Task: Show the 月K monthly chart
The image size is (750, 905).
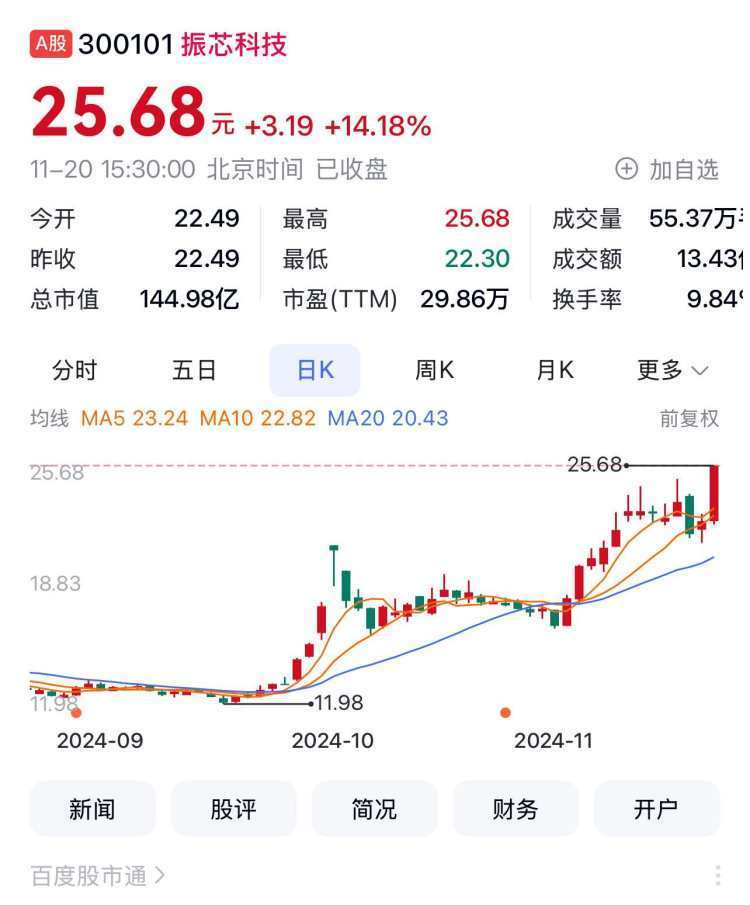Action: 555,371
